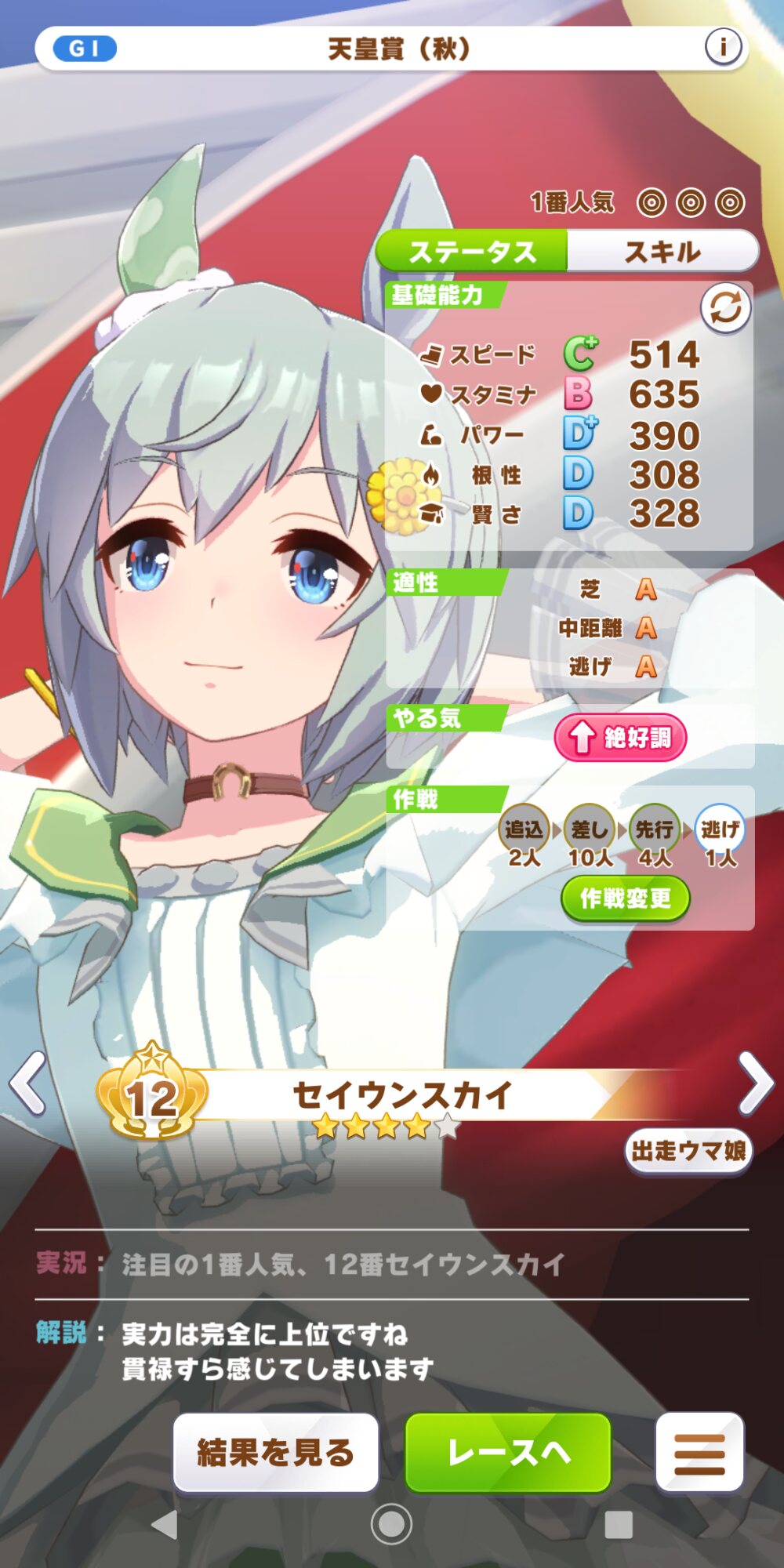View the previous runner with left arrow

tap(27, 1083)
